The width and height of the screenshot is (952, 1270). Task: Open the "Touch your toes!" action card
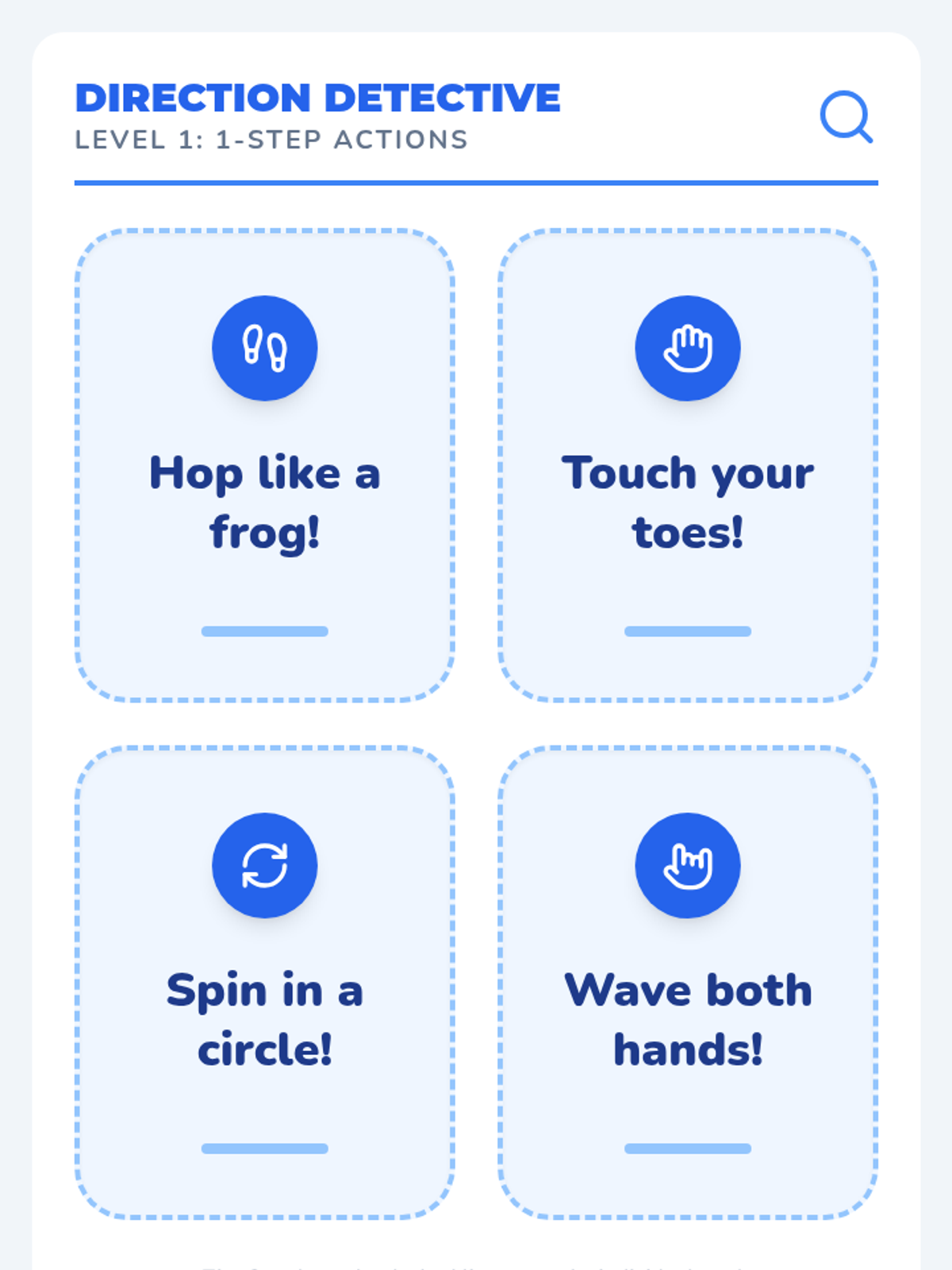[688, 466]
